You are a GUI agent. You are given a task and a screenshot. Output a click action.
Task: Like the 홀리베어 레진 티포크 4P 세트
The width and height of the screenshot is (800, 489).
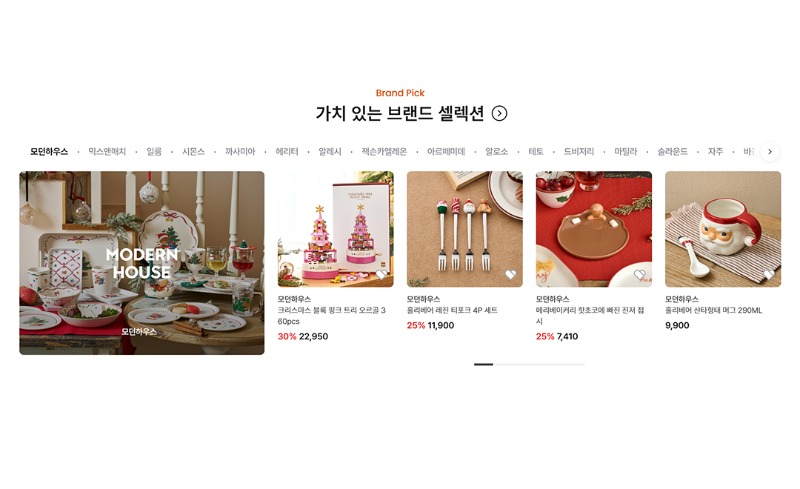511,275
